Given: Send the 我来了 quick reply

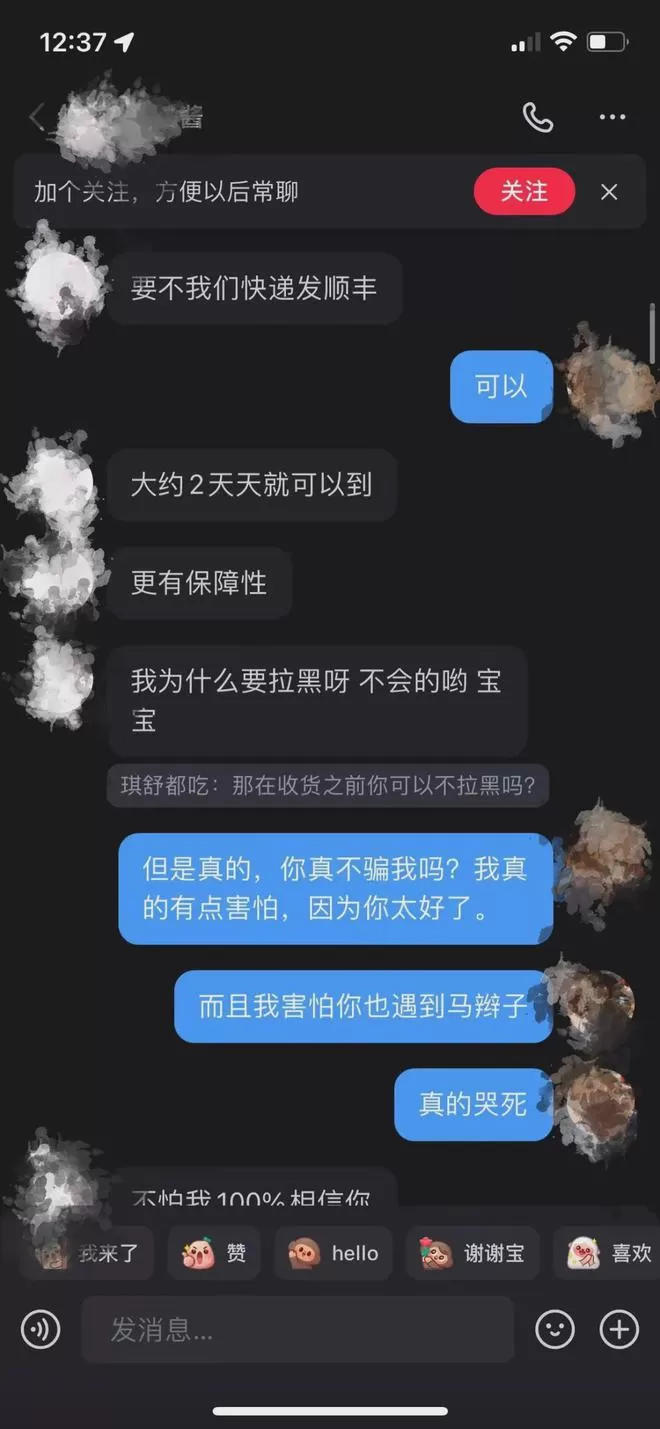Looking at the screenshot, I should (88, 1253).
